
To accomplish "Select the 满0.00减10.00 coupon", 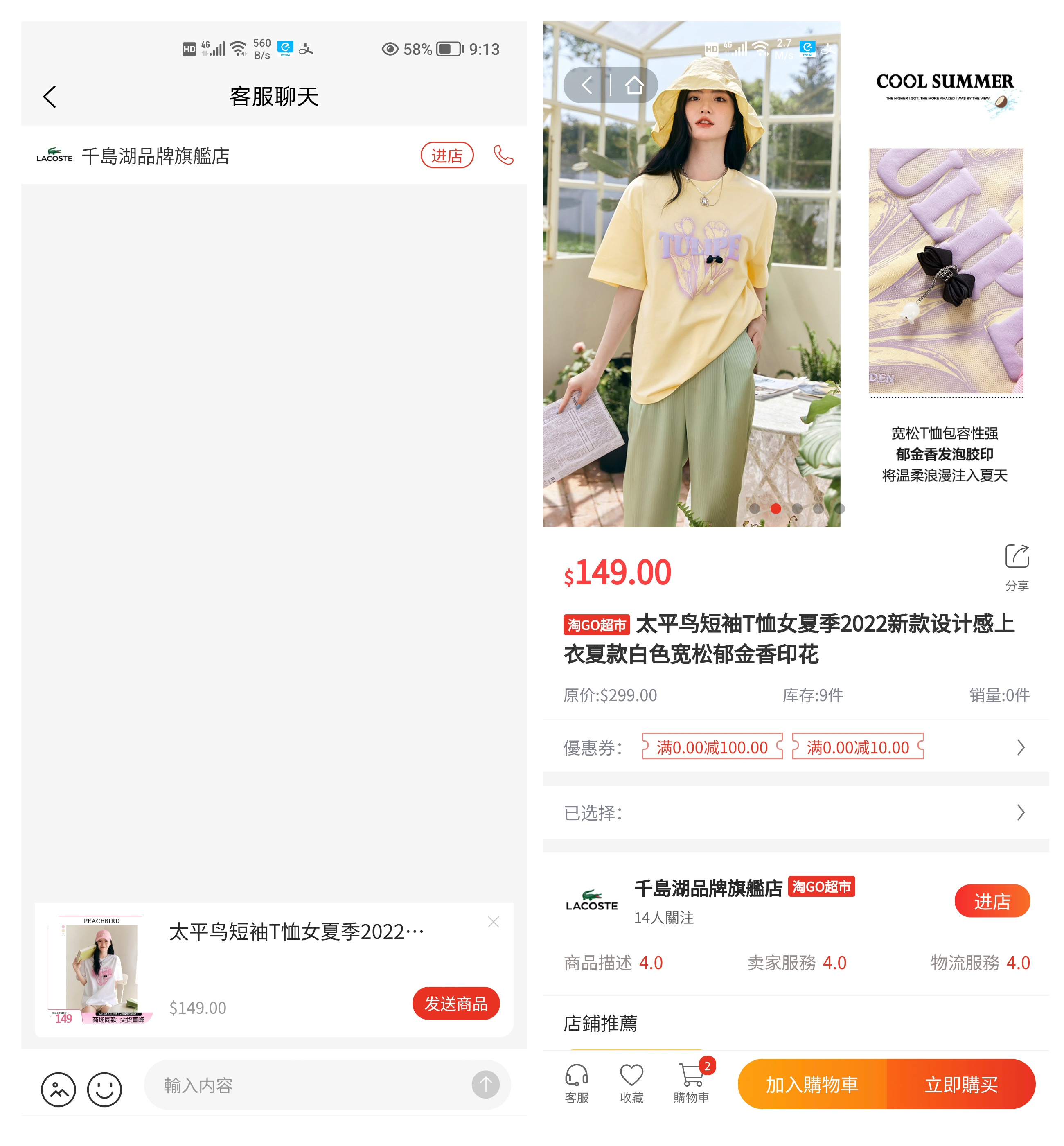I will click(858, 747).
